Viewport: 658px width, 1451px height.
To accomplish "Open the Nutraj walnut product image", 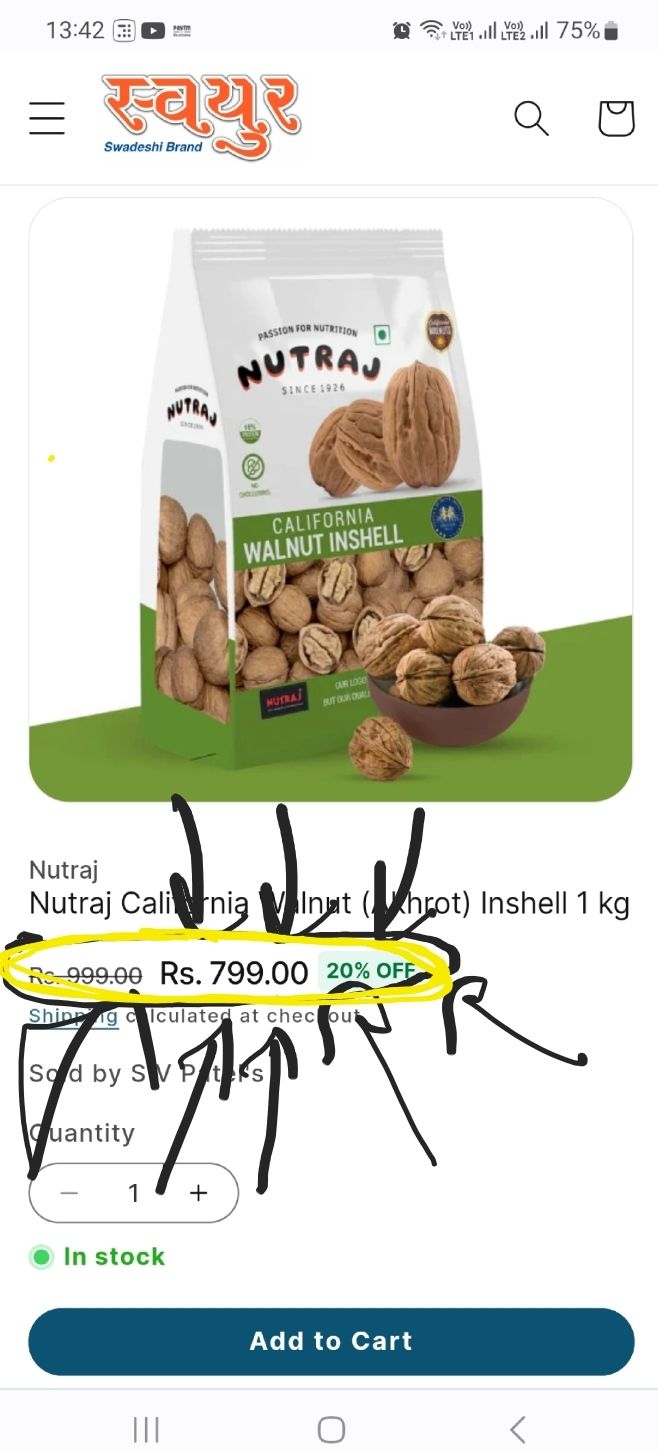I will coord(330,500).
